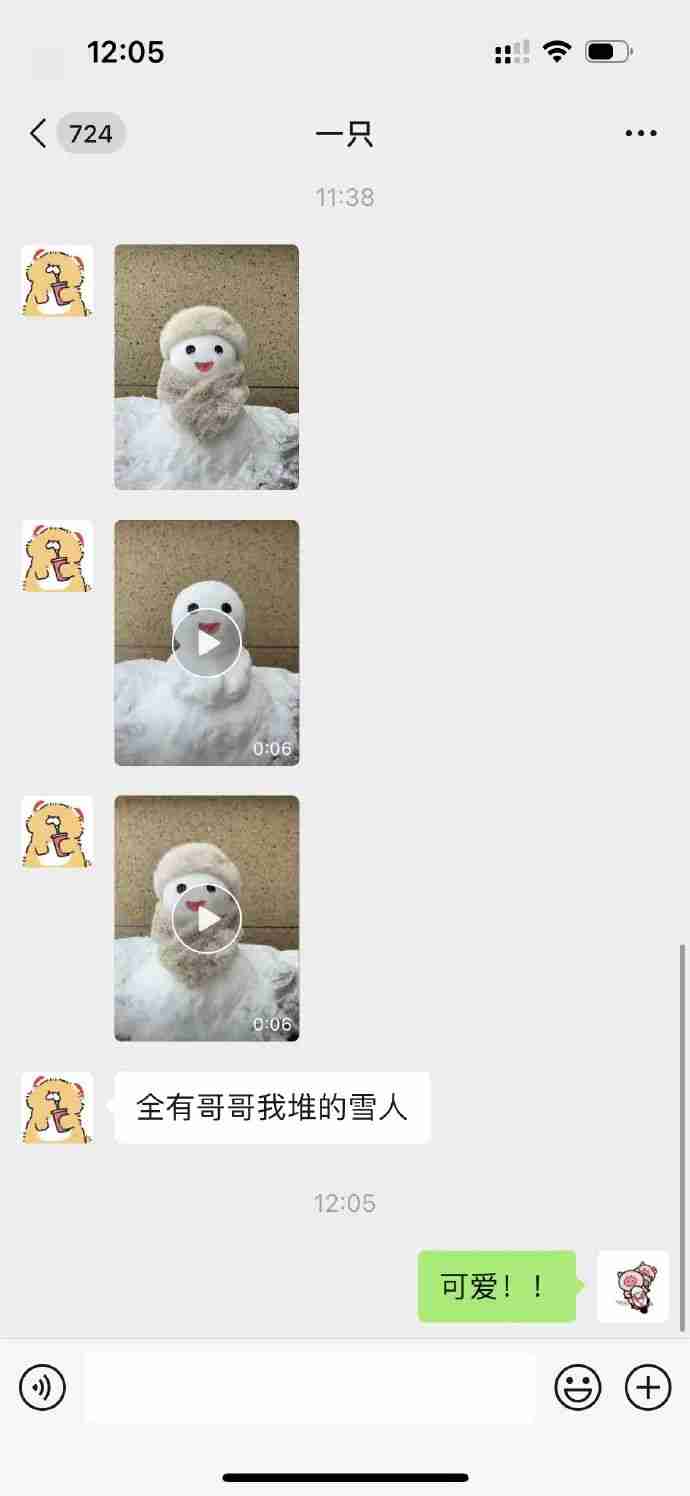
Task: Open the sender's avatar beside the snowman text message
Action: pos(57,1108)
